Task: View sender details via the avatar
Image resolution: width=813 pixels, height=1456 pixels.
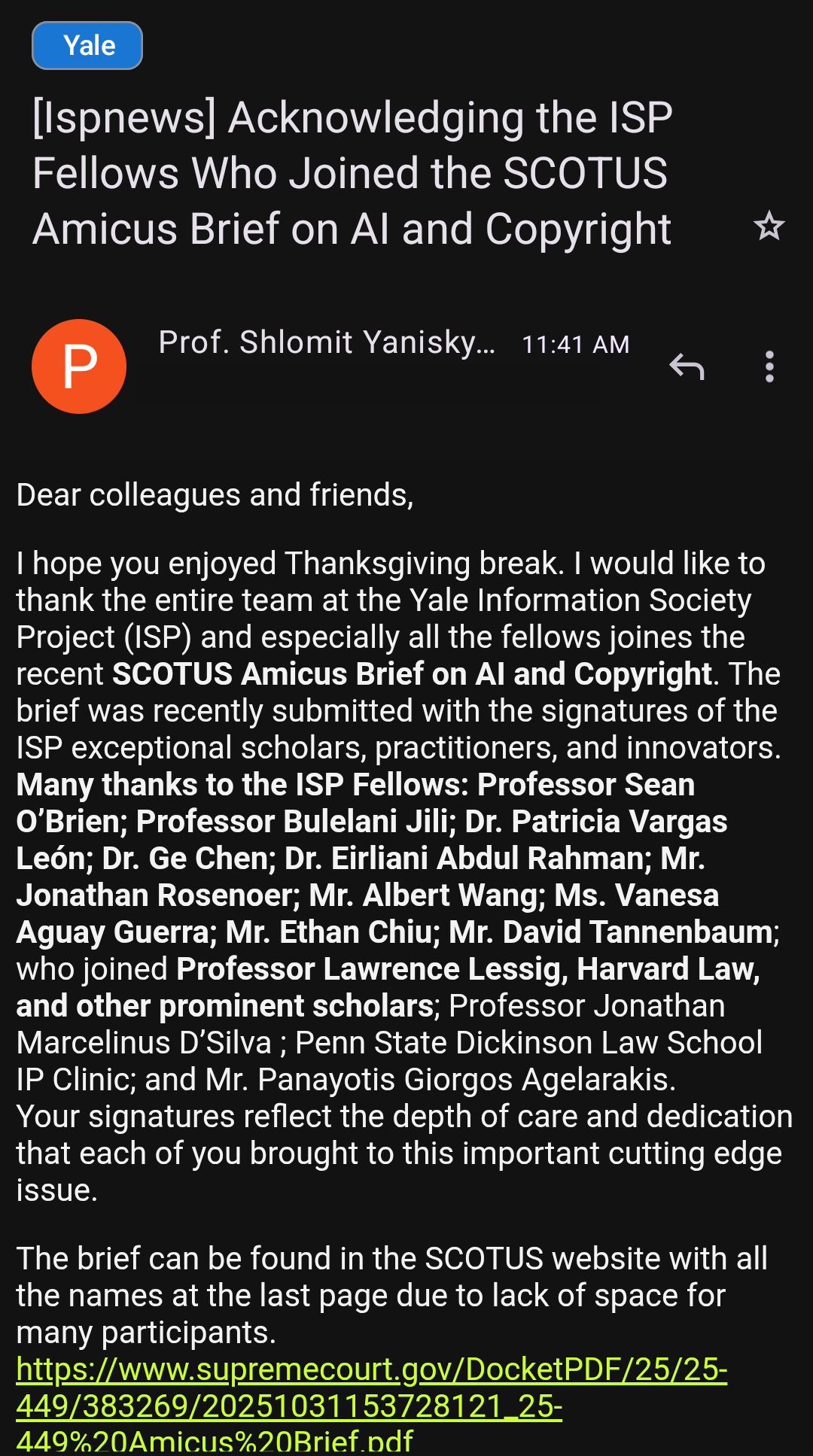Action: point(79,366)
